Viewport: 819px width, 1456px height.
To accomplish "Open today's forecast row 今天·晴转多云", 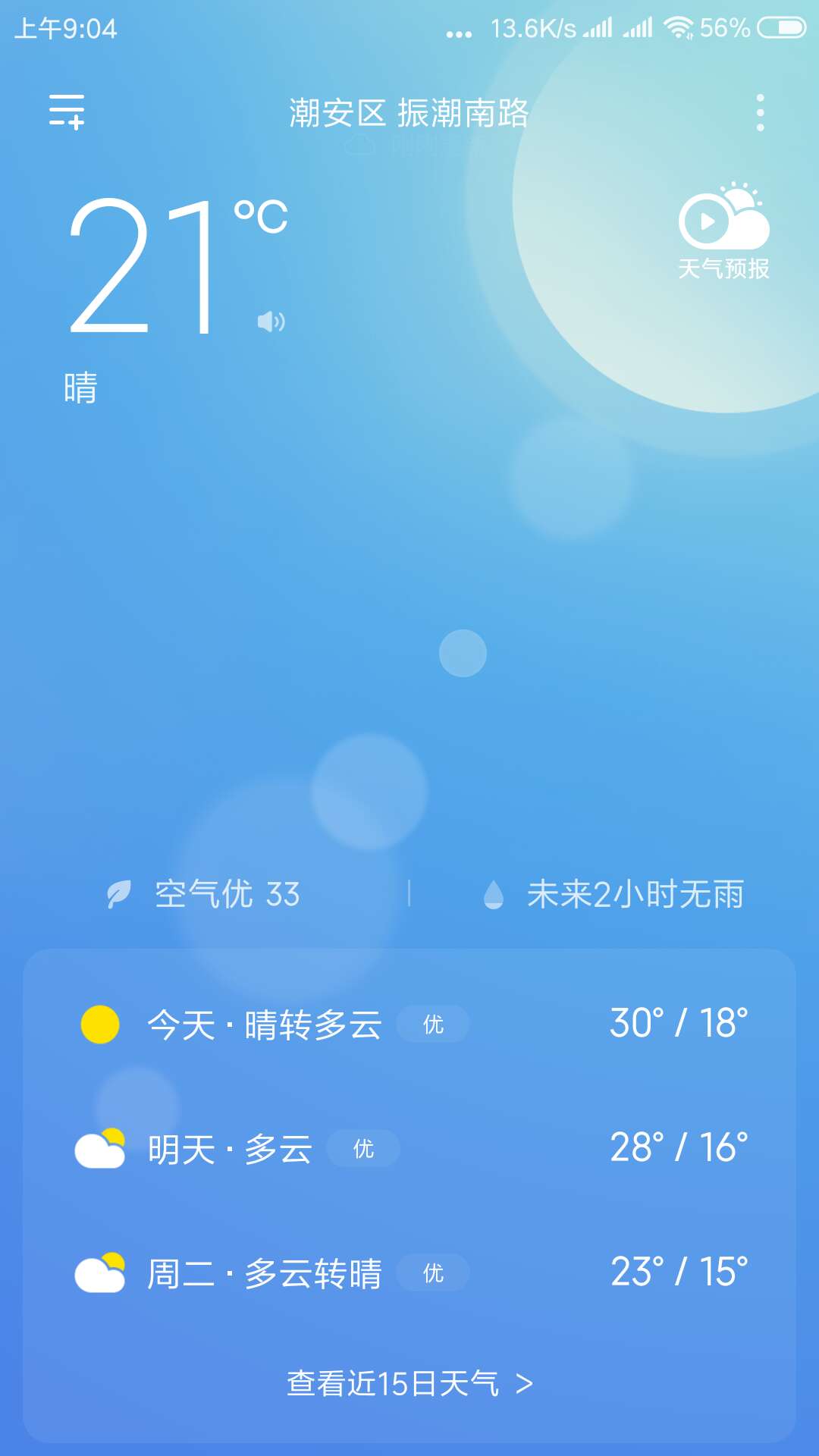I will point(409,1025).
